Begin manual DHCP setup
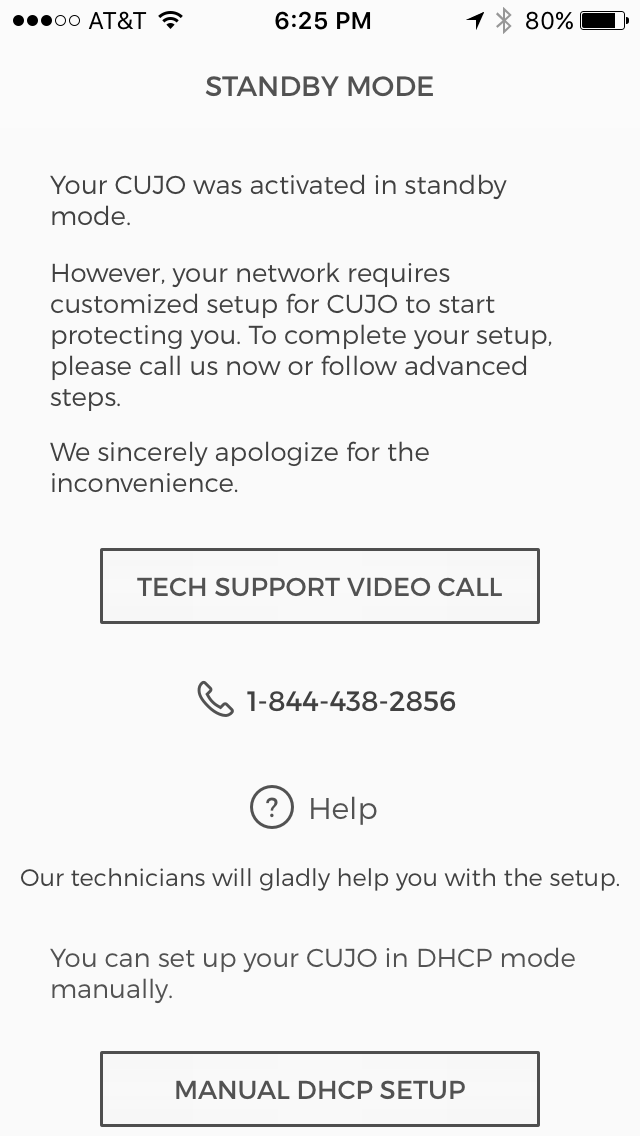Image resolution: width=640 pixels, height=1136 pixels. click(x=320, y=1089)
